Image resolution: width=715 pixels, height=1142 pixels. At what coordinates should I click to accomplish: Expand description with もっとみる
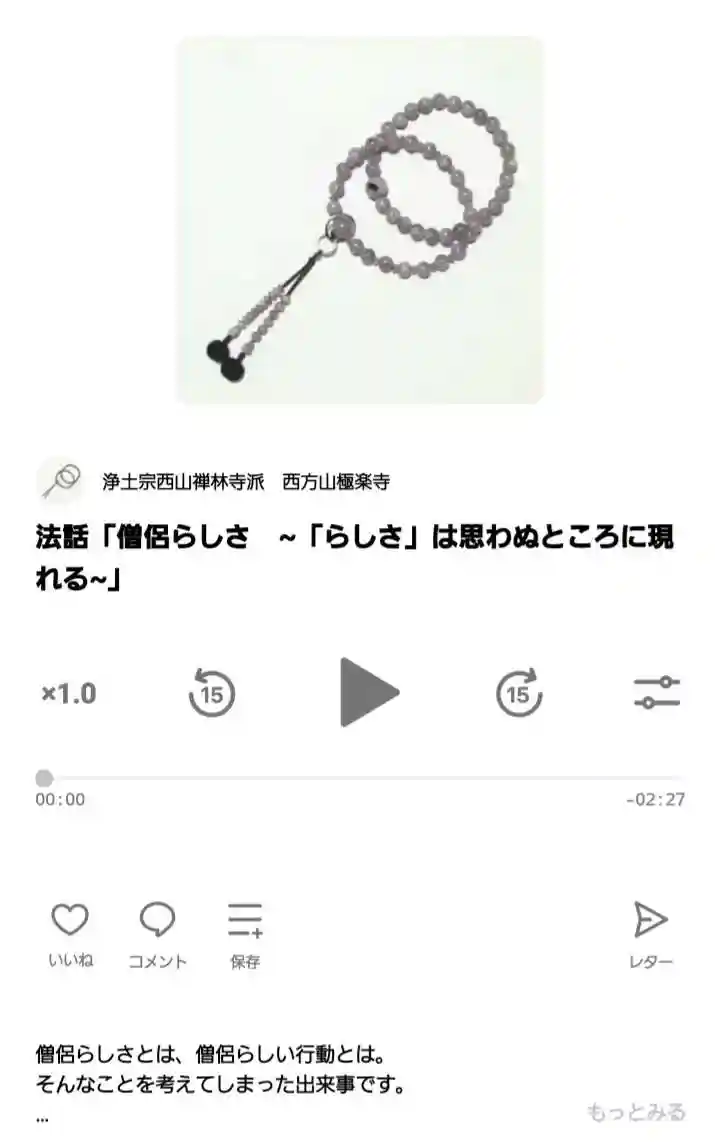coord(636,1111)
